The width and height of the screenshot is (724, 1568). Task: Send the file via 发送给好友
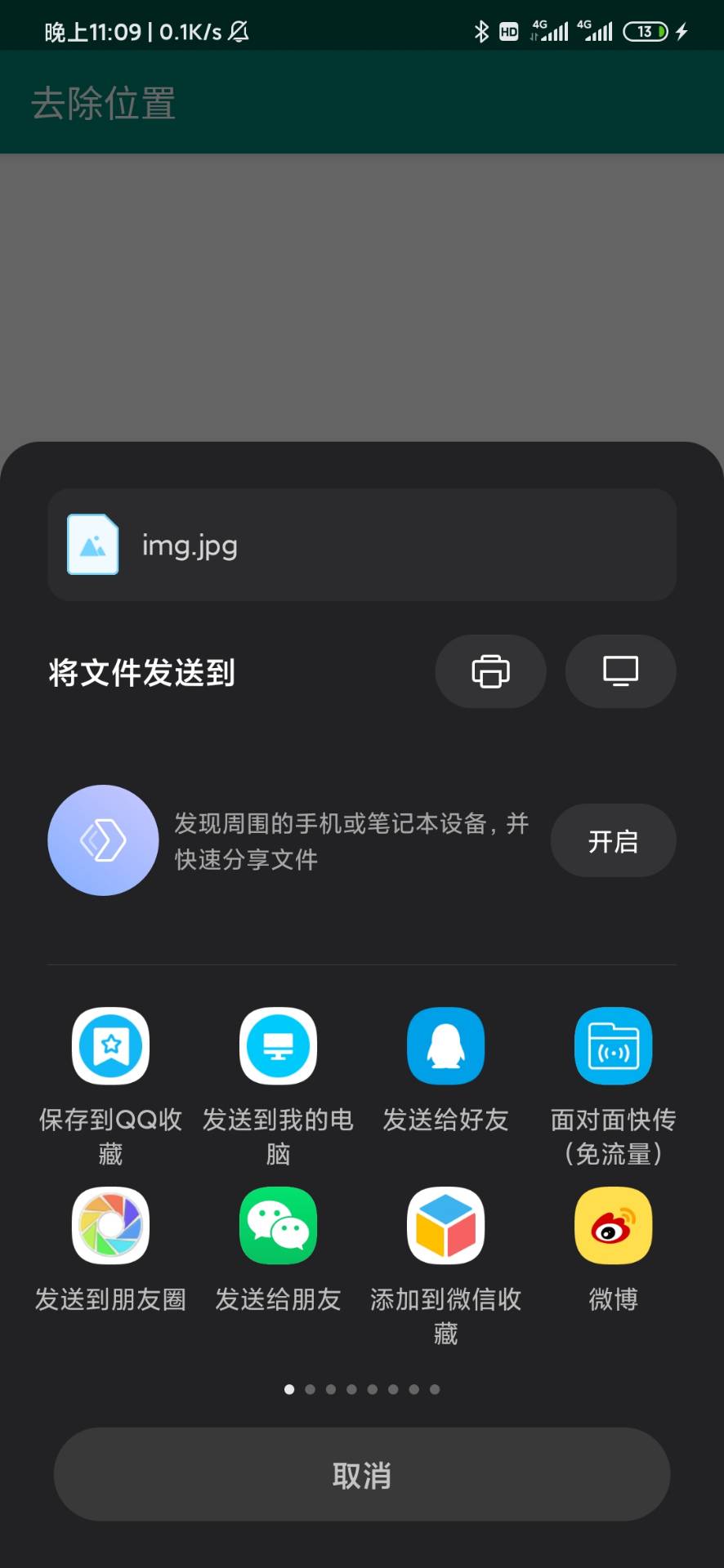(x=445, y=1046)
